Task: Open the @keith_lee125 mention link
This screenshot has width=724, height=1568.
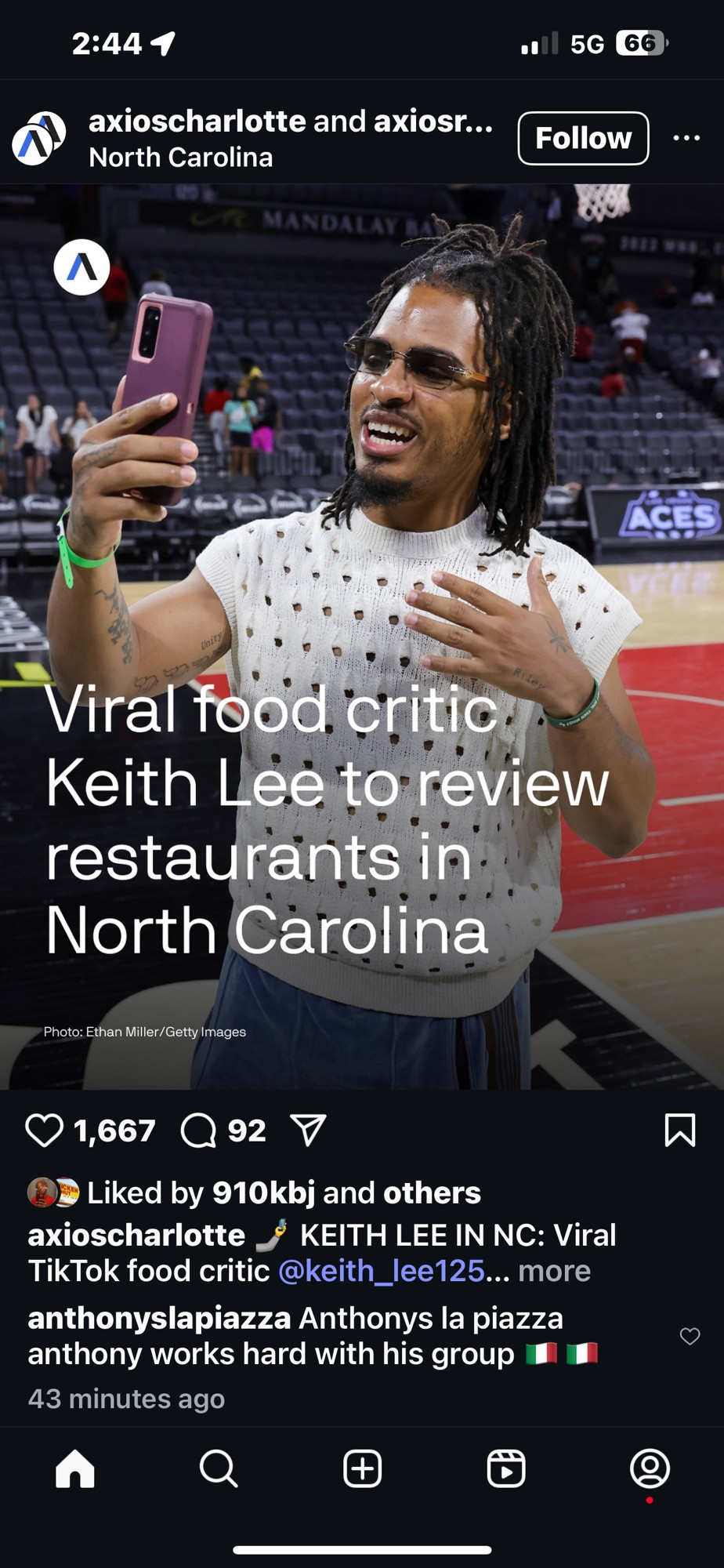Action: coord(382,1270)
